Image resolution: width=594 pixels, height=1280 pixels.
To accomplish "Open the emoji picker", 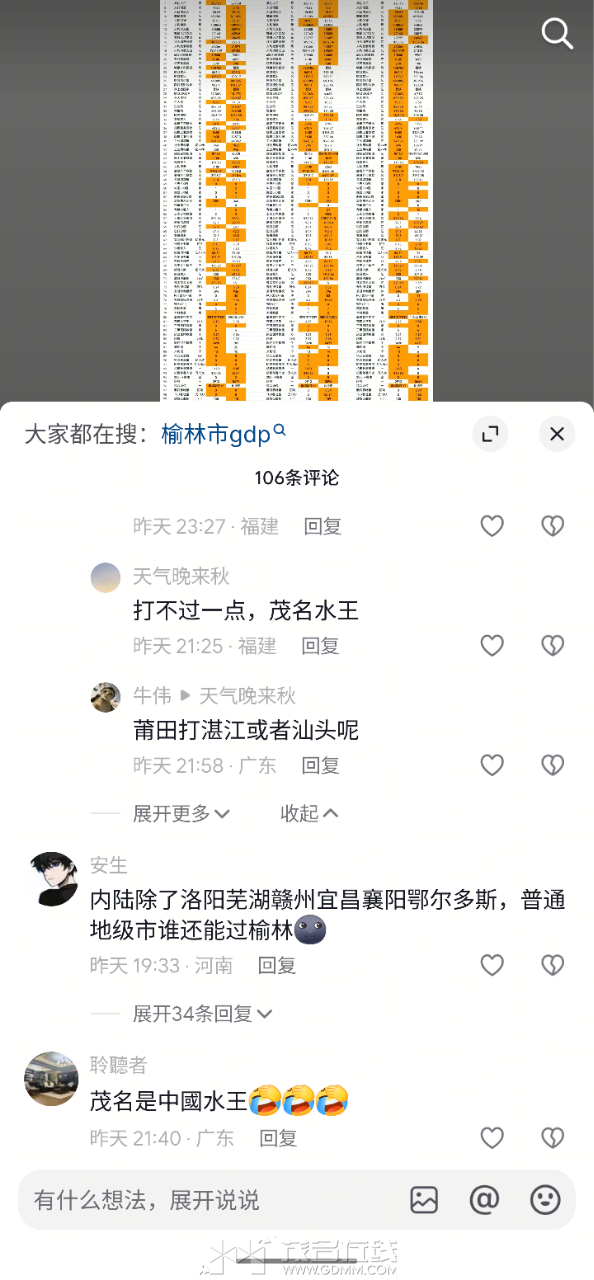I will tap(545, 1200).
